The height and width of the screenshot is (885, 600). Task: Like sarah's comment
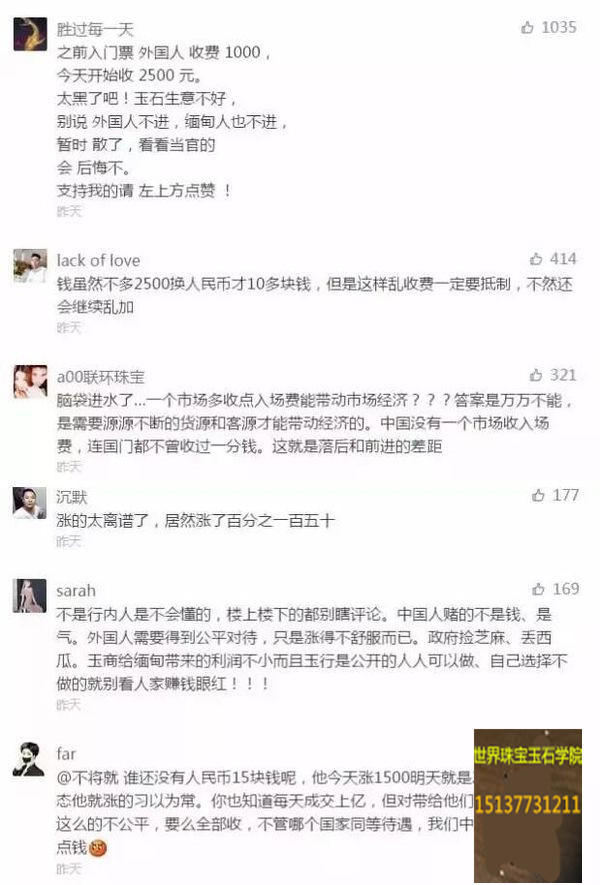(x=538, y=589)
